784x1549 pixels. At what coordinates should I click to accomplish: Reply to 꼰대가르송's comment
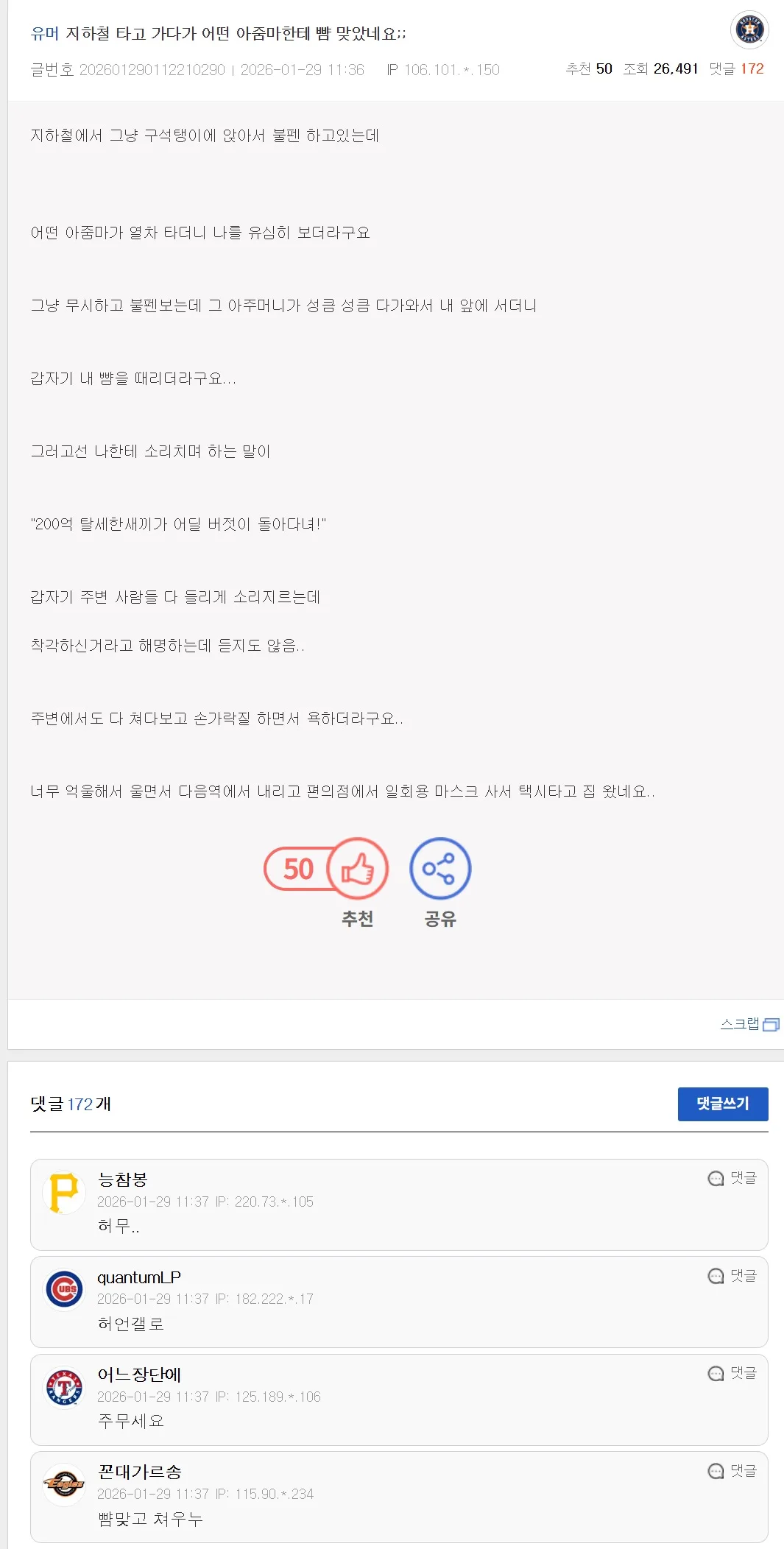[x=732, y=1471]
